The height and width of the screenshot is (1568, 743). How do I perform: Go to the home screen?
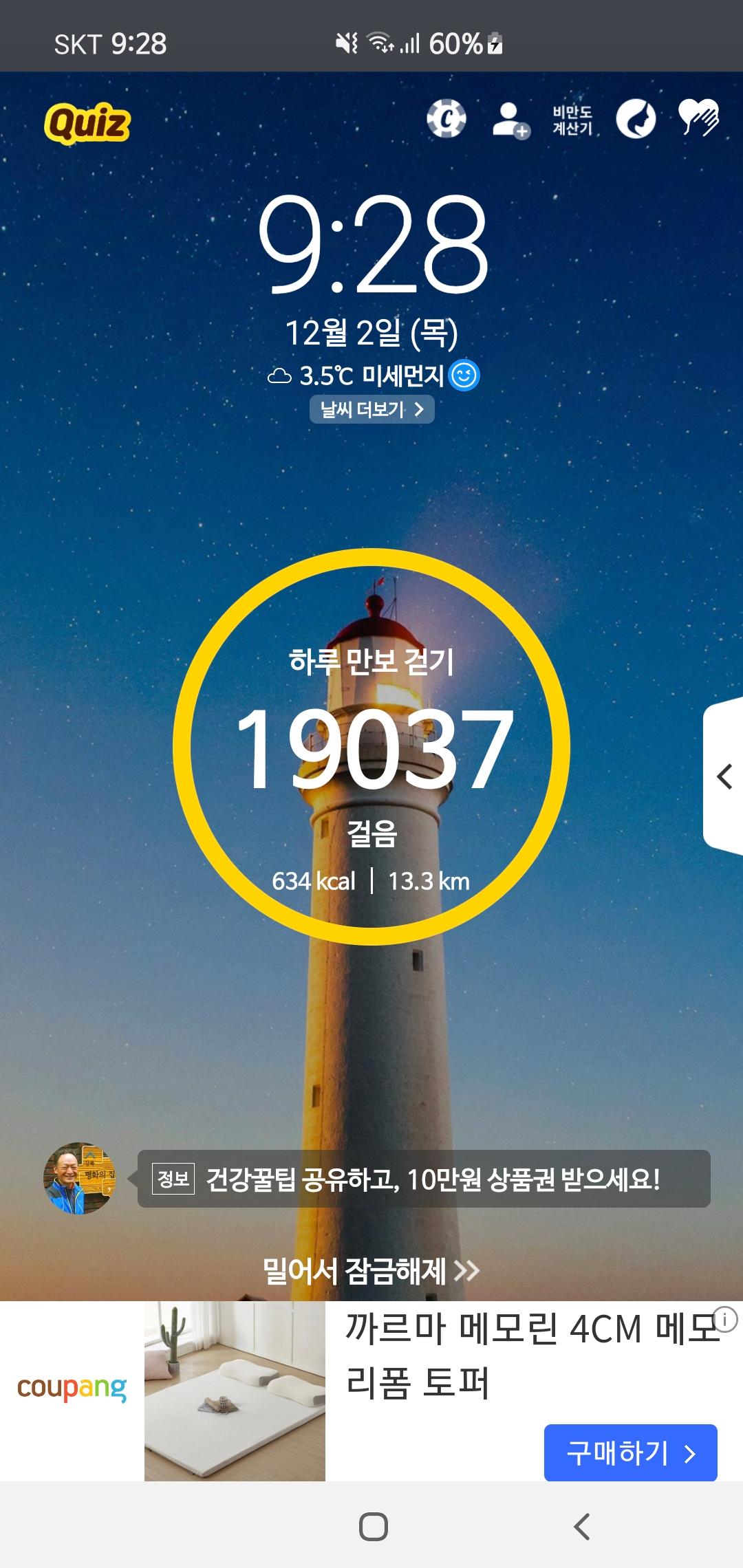(x=373, y=1527)
